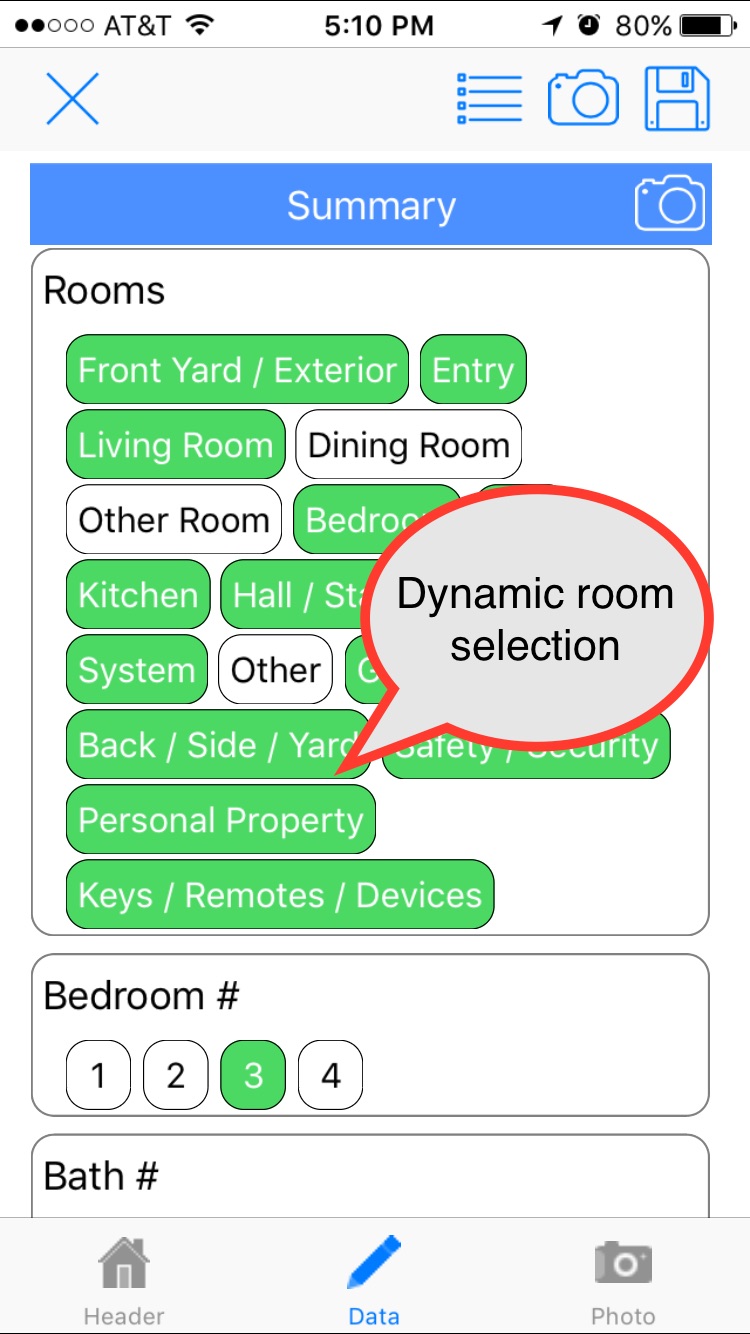Toggle the Personal Property chip
This screenshot has height=1334, width=750.
tap(220, 820)
